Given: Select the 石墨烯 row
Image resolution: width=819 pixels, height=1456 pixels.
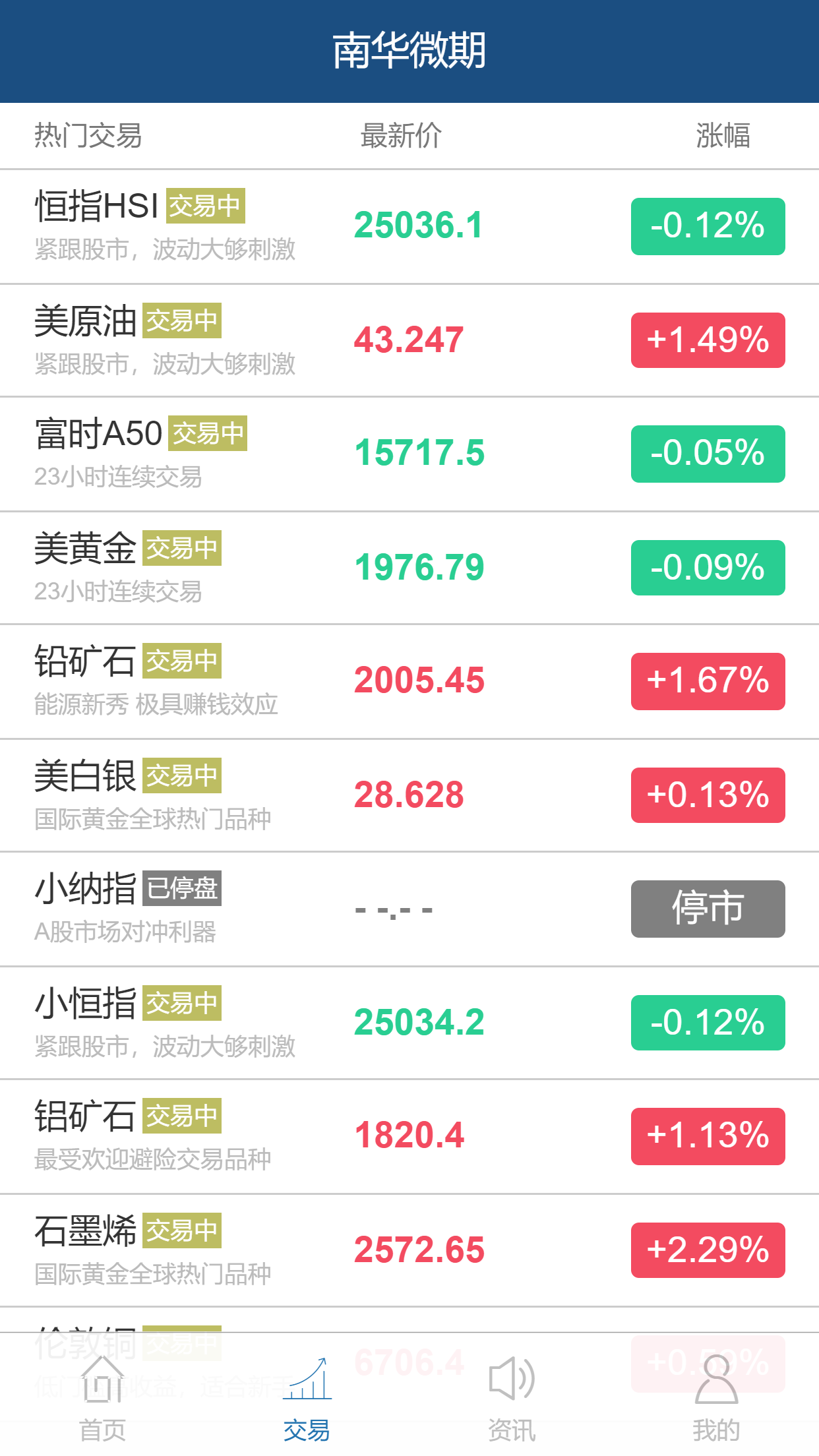Looking at the screenshot, I should [x=409, y=1250].
